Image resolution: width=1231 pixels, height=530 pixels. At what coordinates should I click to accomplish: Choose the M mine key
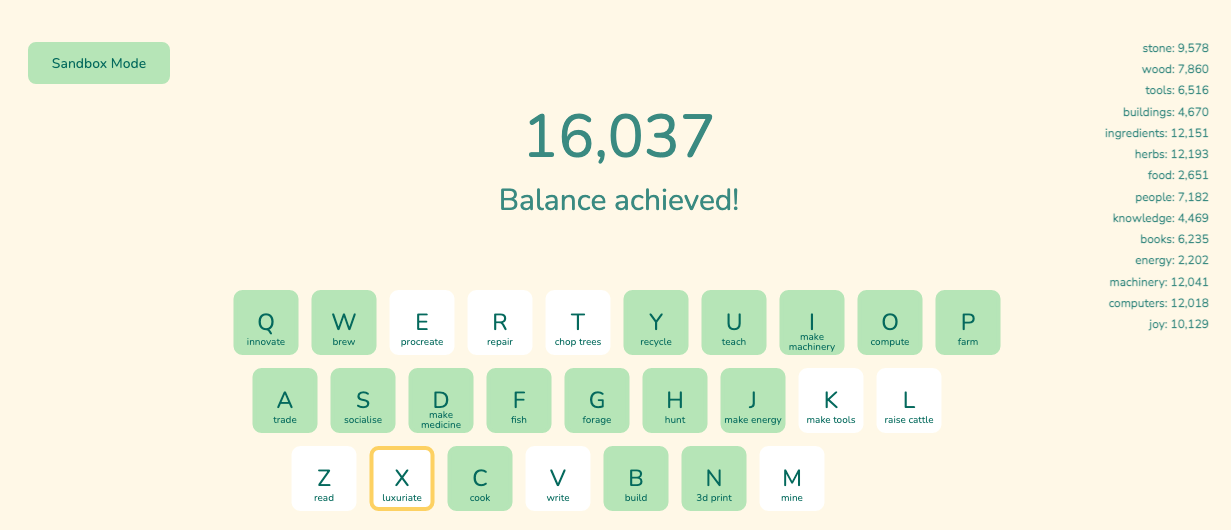pos(792,479)
